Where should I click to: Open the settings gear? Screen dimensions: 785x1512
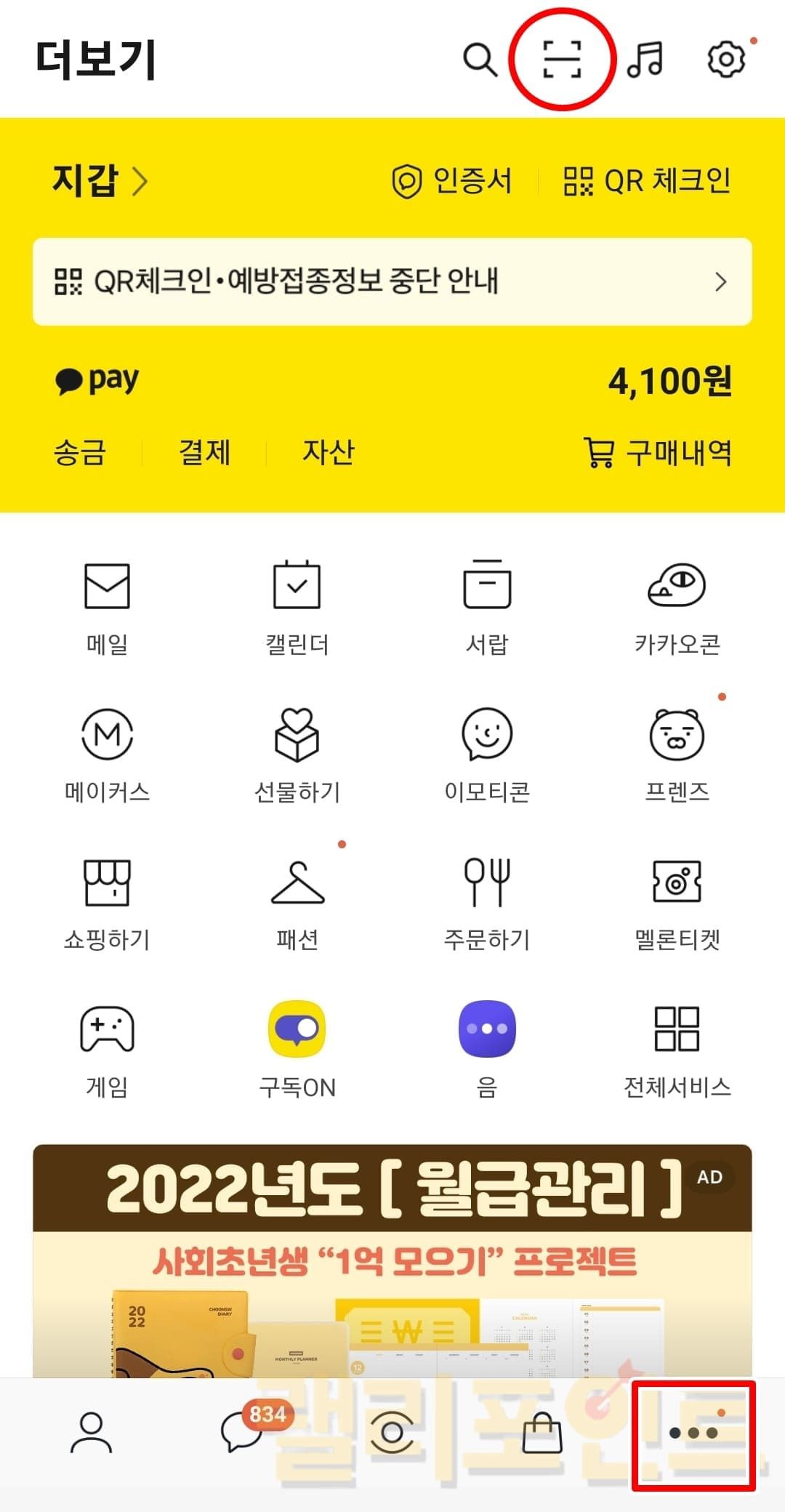coord(726,59)
